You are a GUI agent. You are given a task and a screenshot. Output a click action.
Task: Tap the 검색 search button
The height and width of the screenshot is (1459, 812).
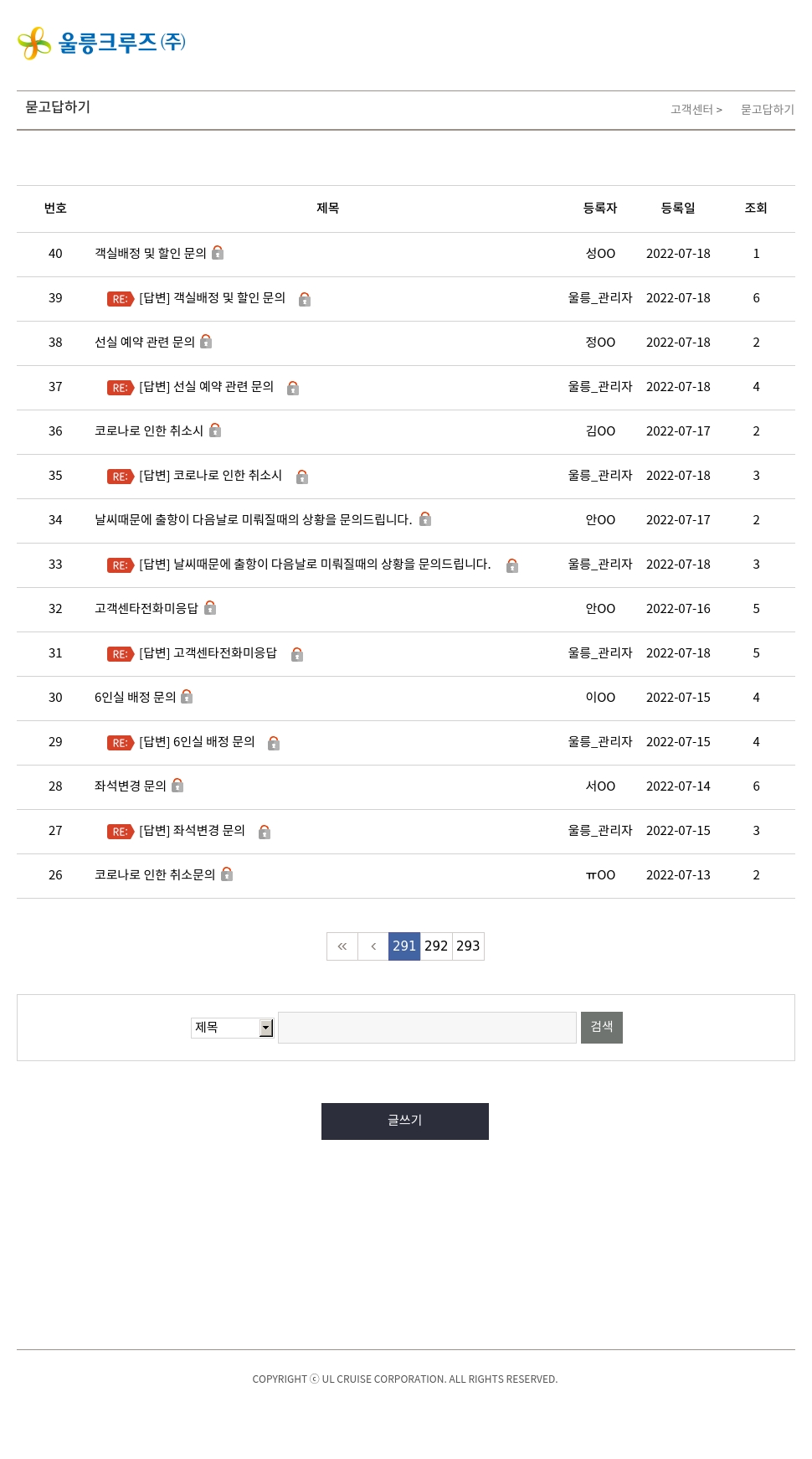(x=602, y=1028)
